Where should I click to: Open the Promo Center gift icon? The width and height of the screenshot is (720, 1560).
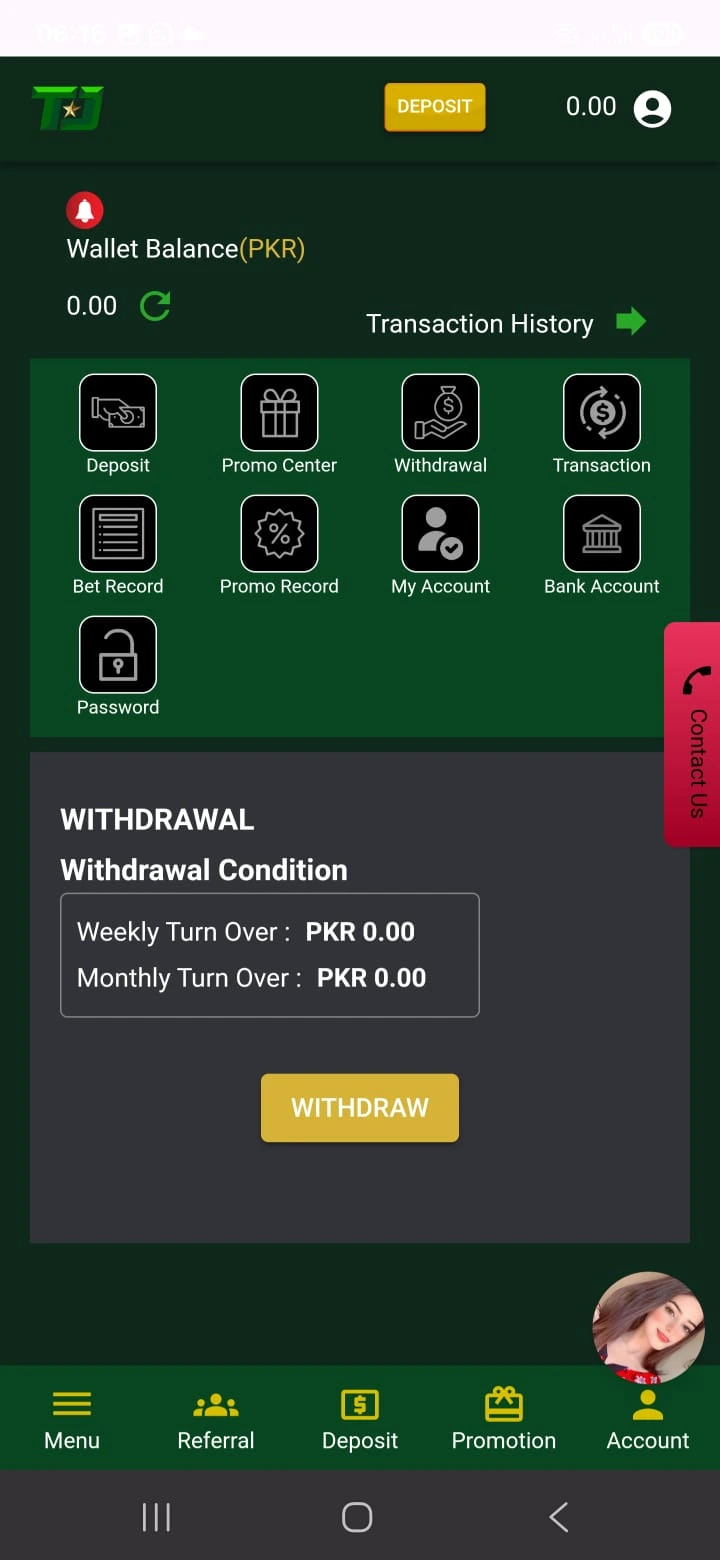tap(278, 412)
